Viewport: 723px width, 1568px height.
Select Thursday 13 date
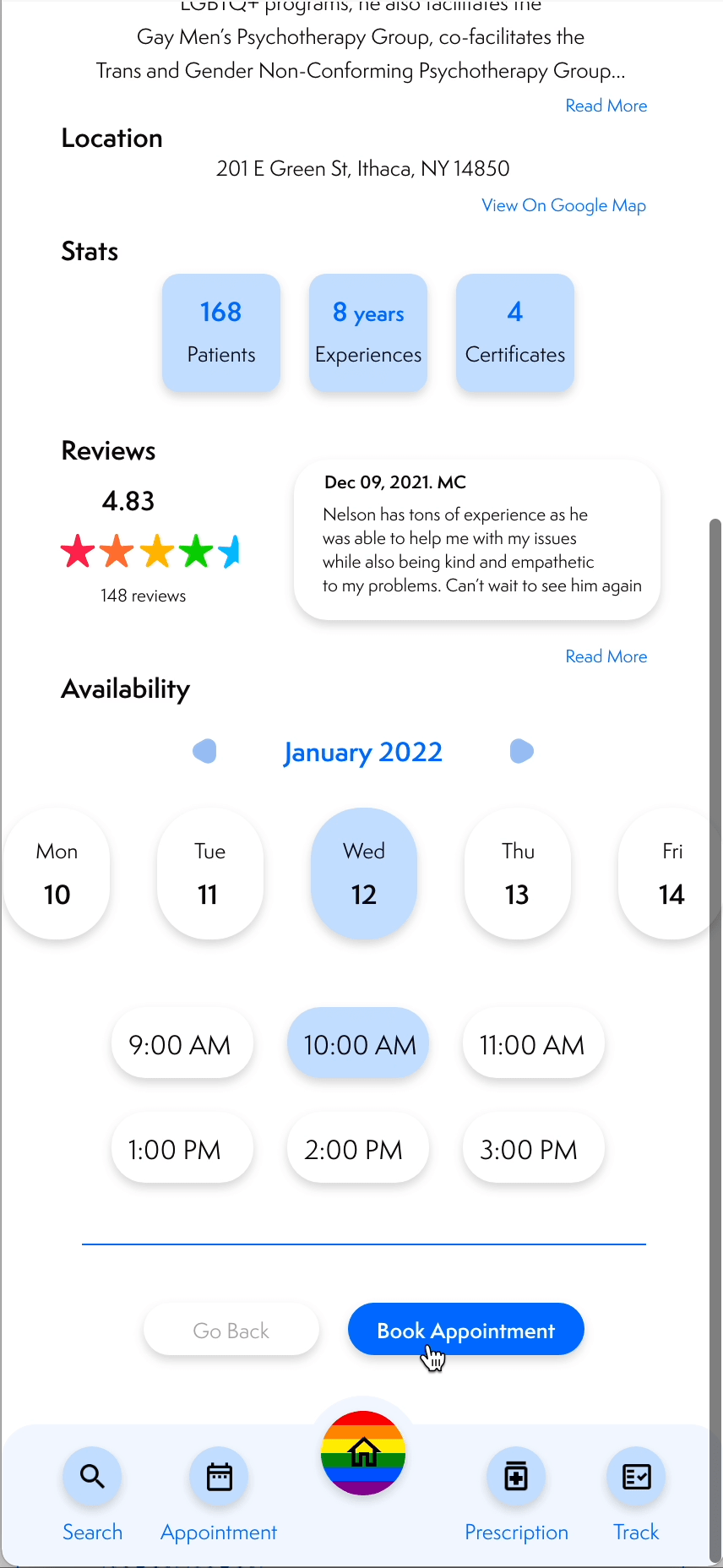pyautogui.click(x=517, y=874)
